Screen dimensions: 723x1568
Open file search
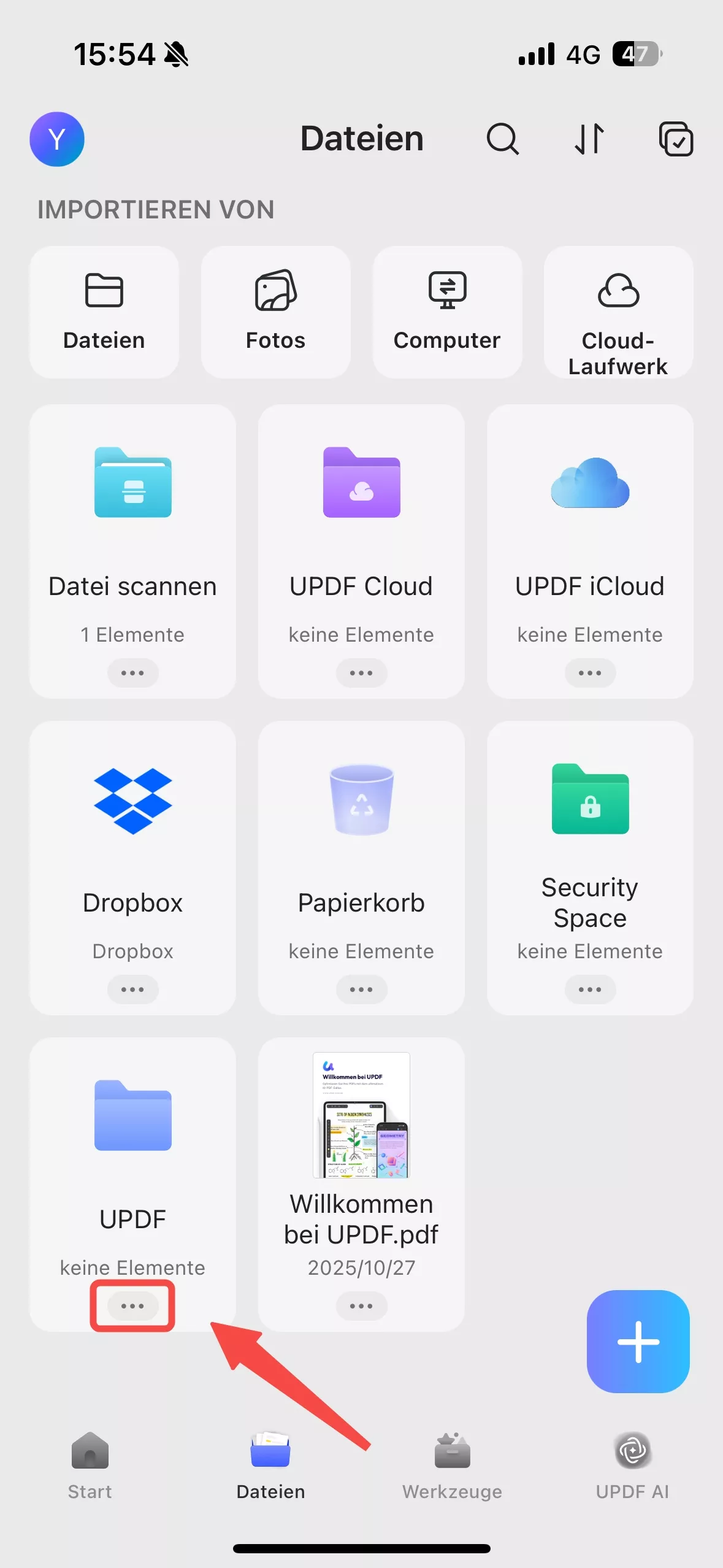point(502,139)
